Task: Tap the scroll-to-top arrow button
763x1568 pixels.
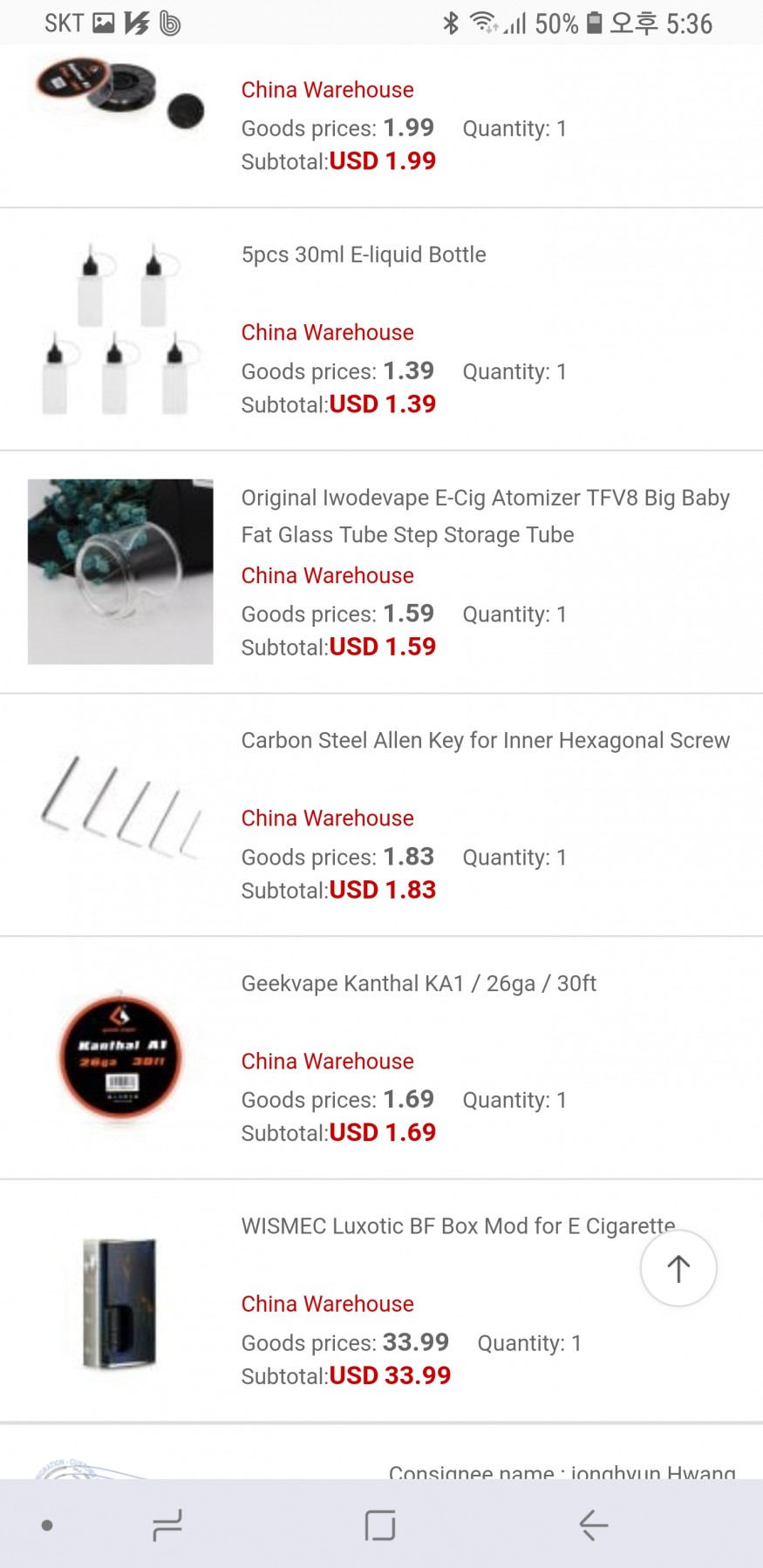Action: point(678,1268)
